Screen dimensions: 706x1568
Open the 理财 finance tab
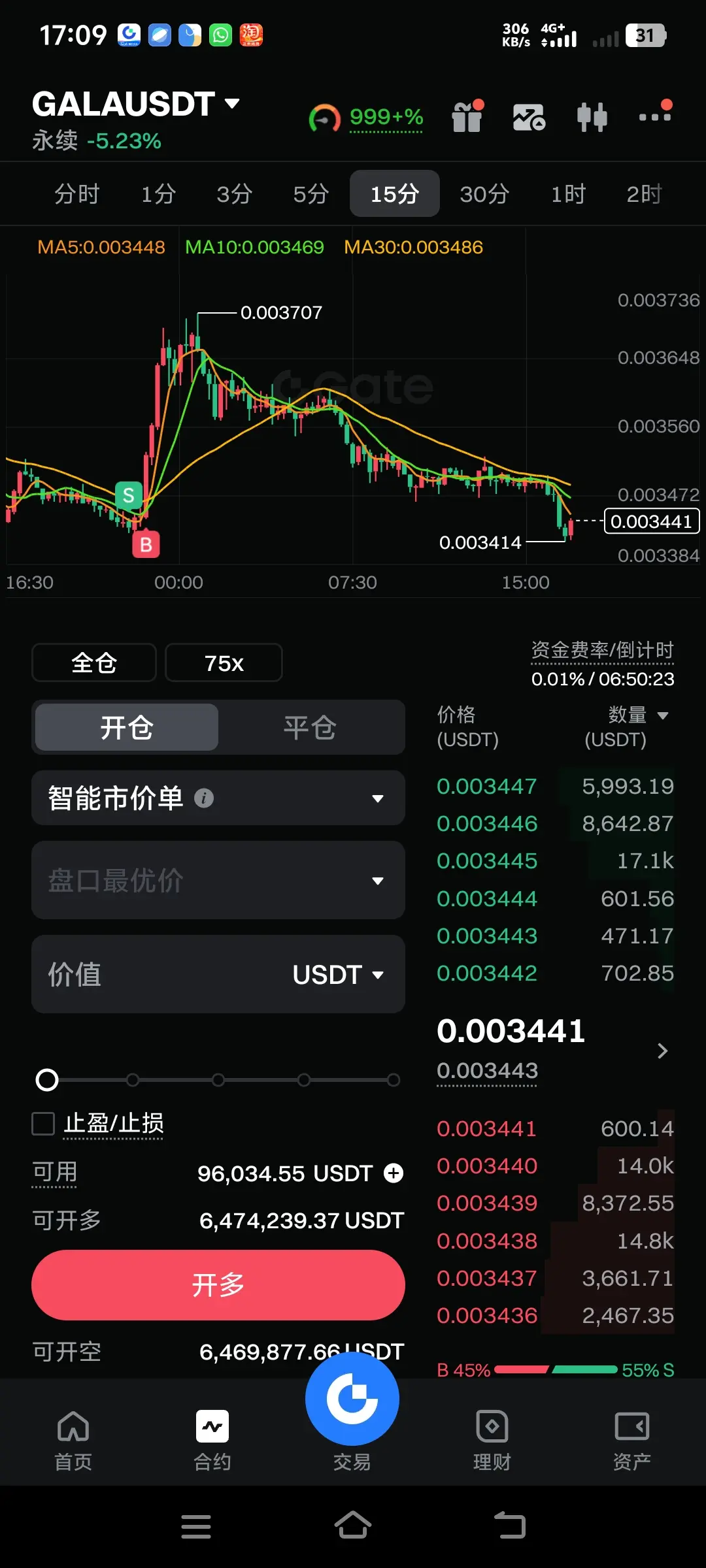point(492,1441)
